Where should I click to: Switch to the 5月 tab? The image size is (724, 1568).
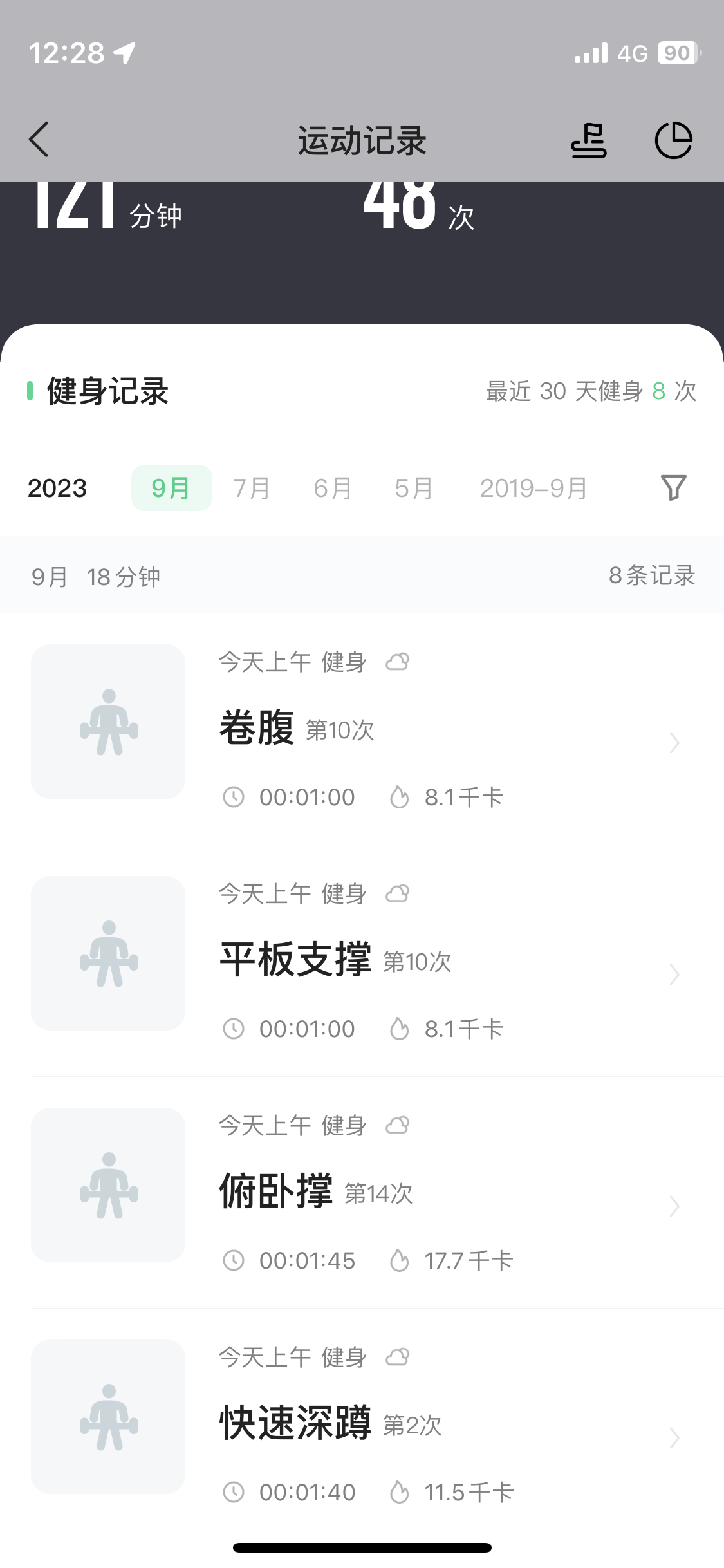tap(414, 488)
